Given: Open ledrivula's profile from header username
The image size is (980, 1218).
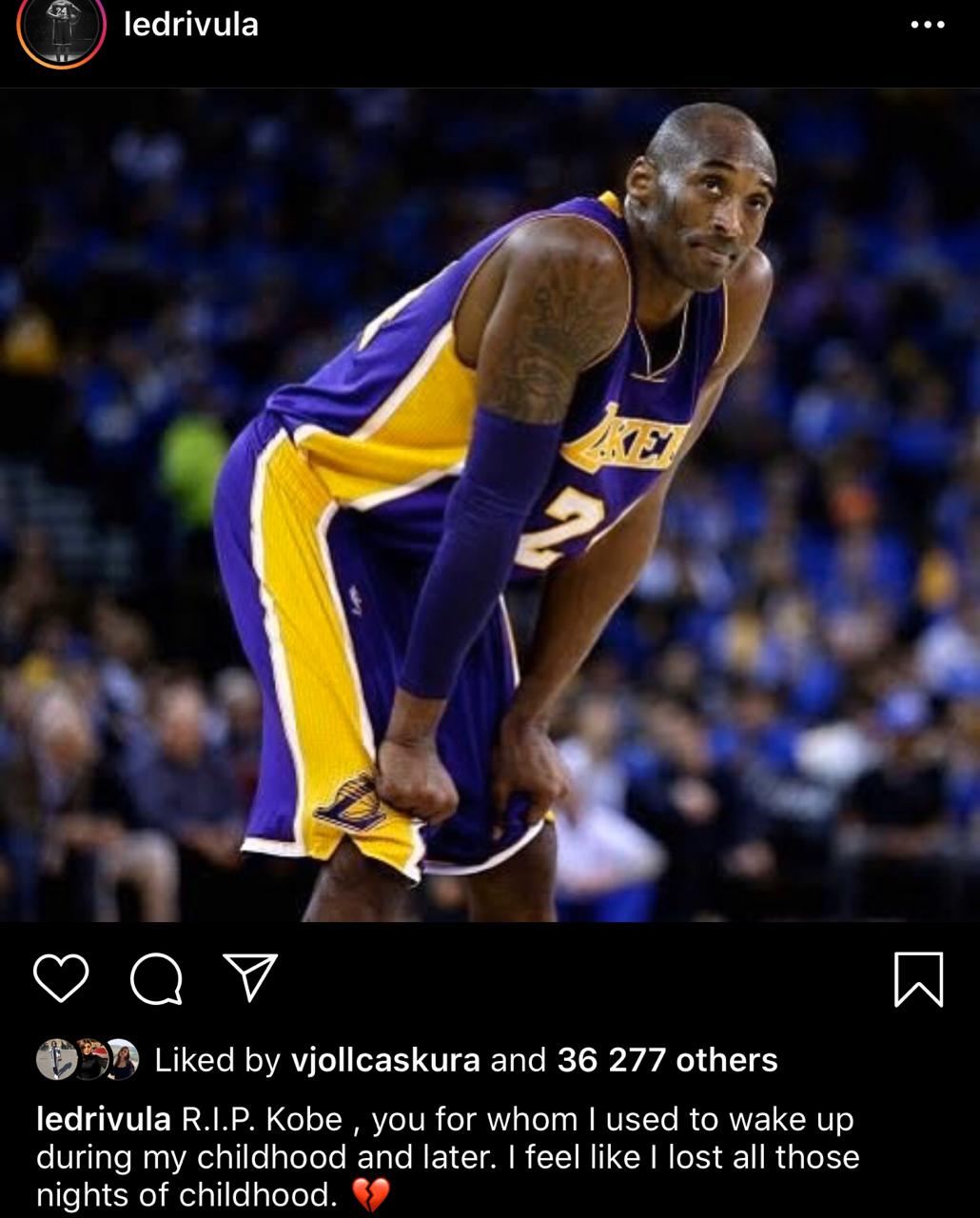Looking at the screenshot, I should click(190, 24).
